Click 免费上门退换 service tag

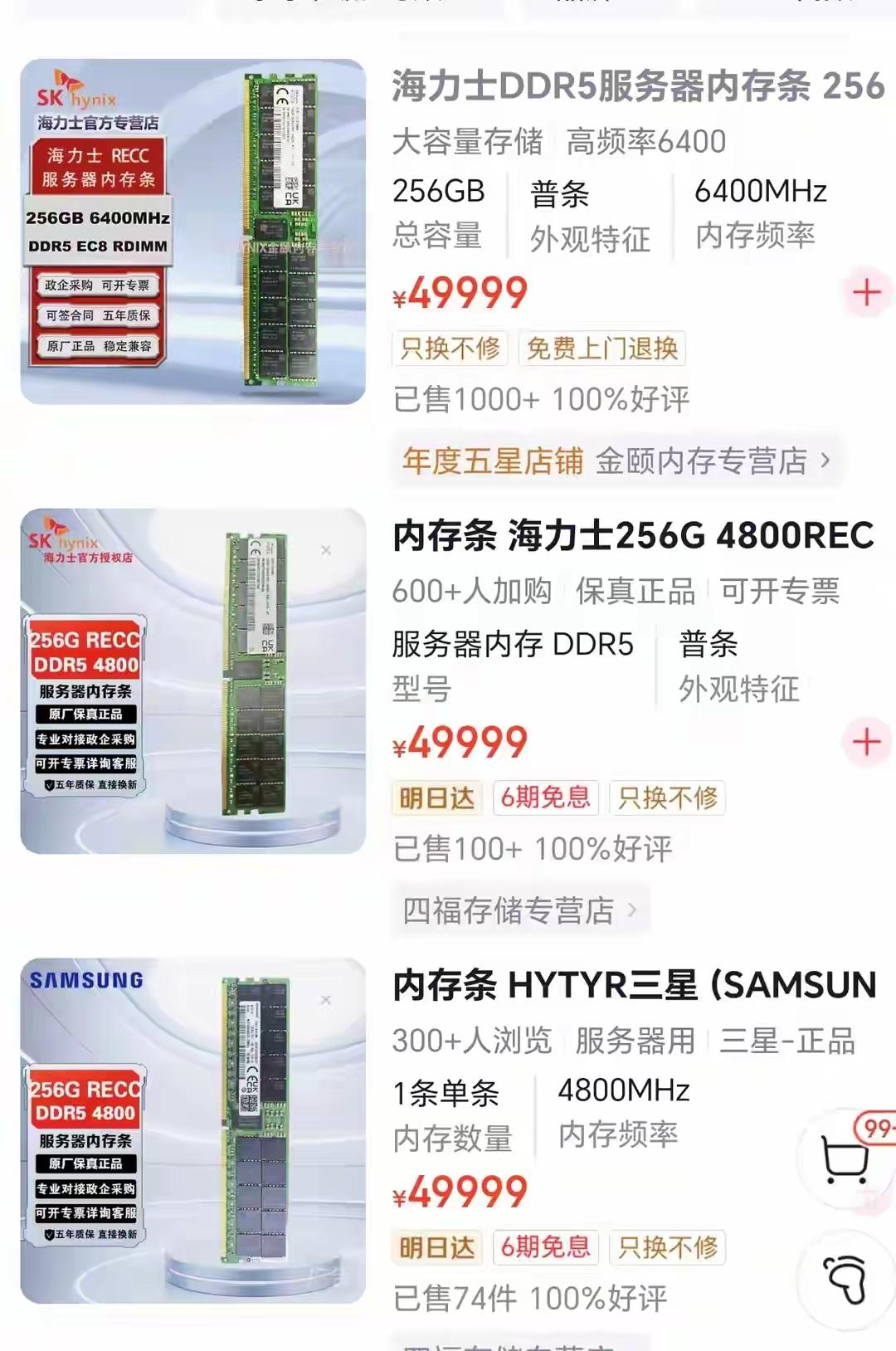pos(601,350)
